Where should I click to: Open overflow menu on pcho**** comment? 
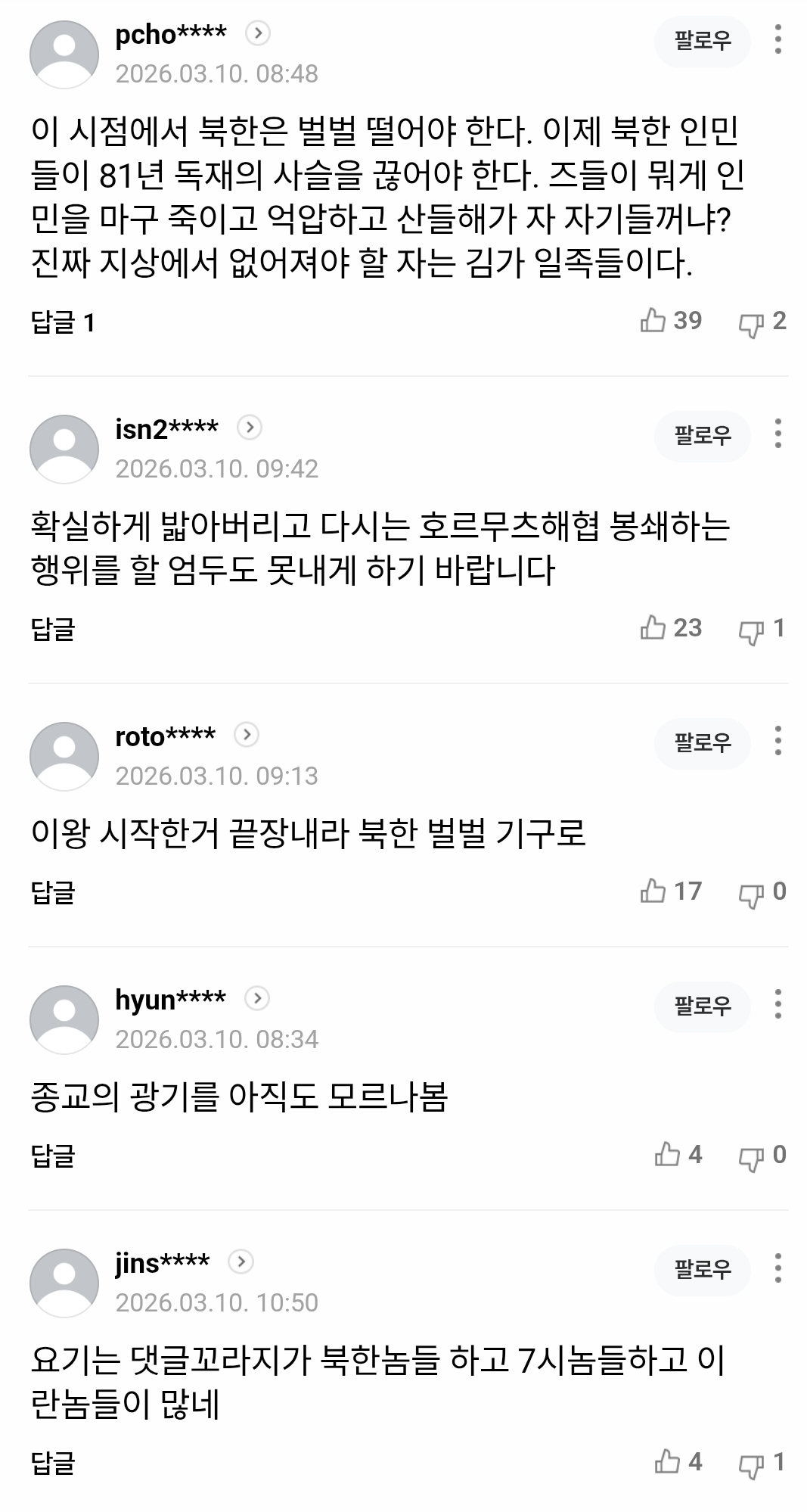point(778,40)
